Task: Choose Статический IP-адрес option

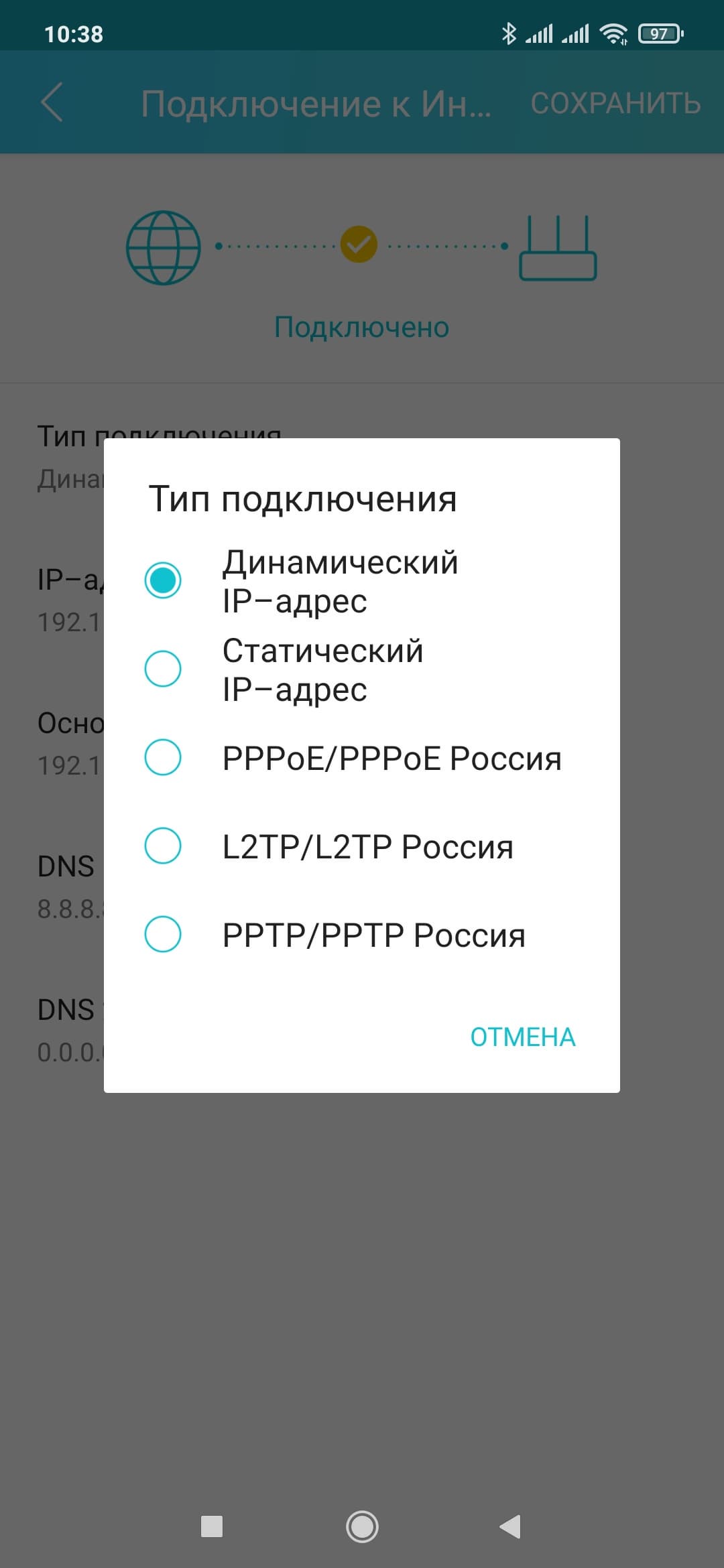Action: click(x=163, y=669)
